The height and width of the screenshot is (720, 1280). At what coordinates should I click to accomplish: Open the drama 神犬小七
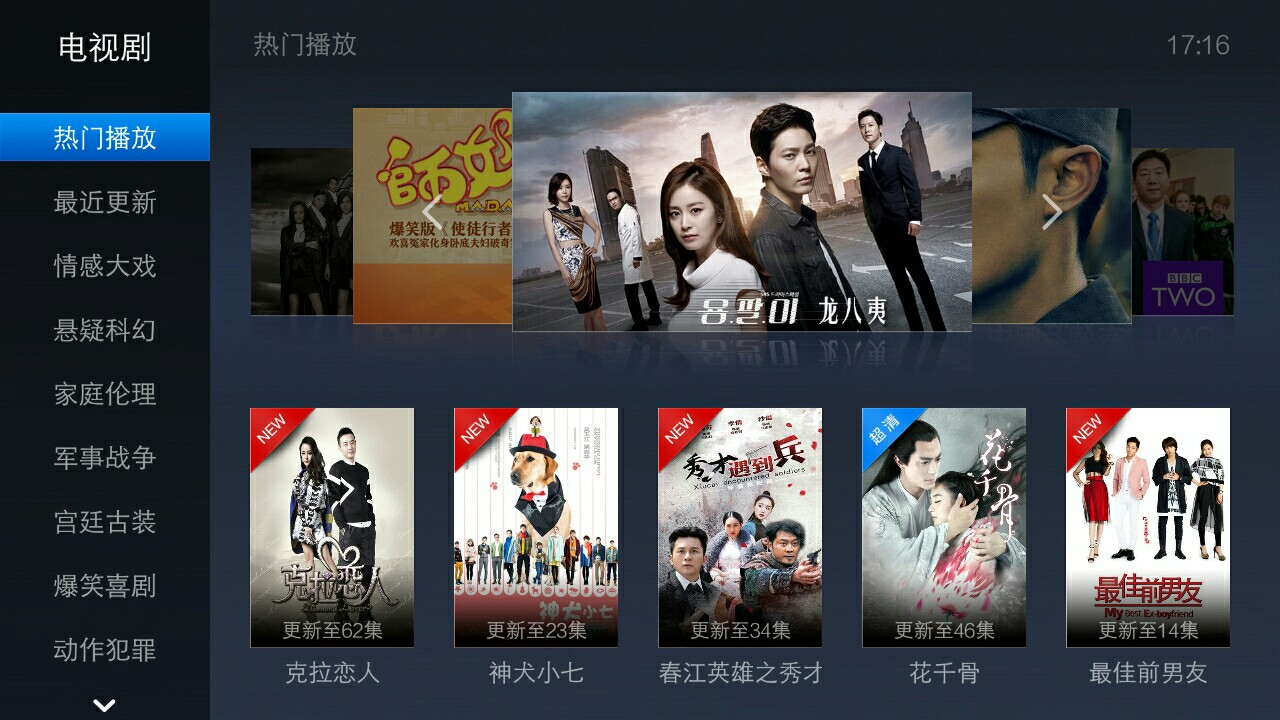coord(536,527)
